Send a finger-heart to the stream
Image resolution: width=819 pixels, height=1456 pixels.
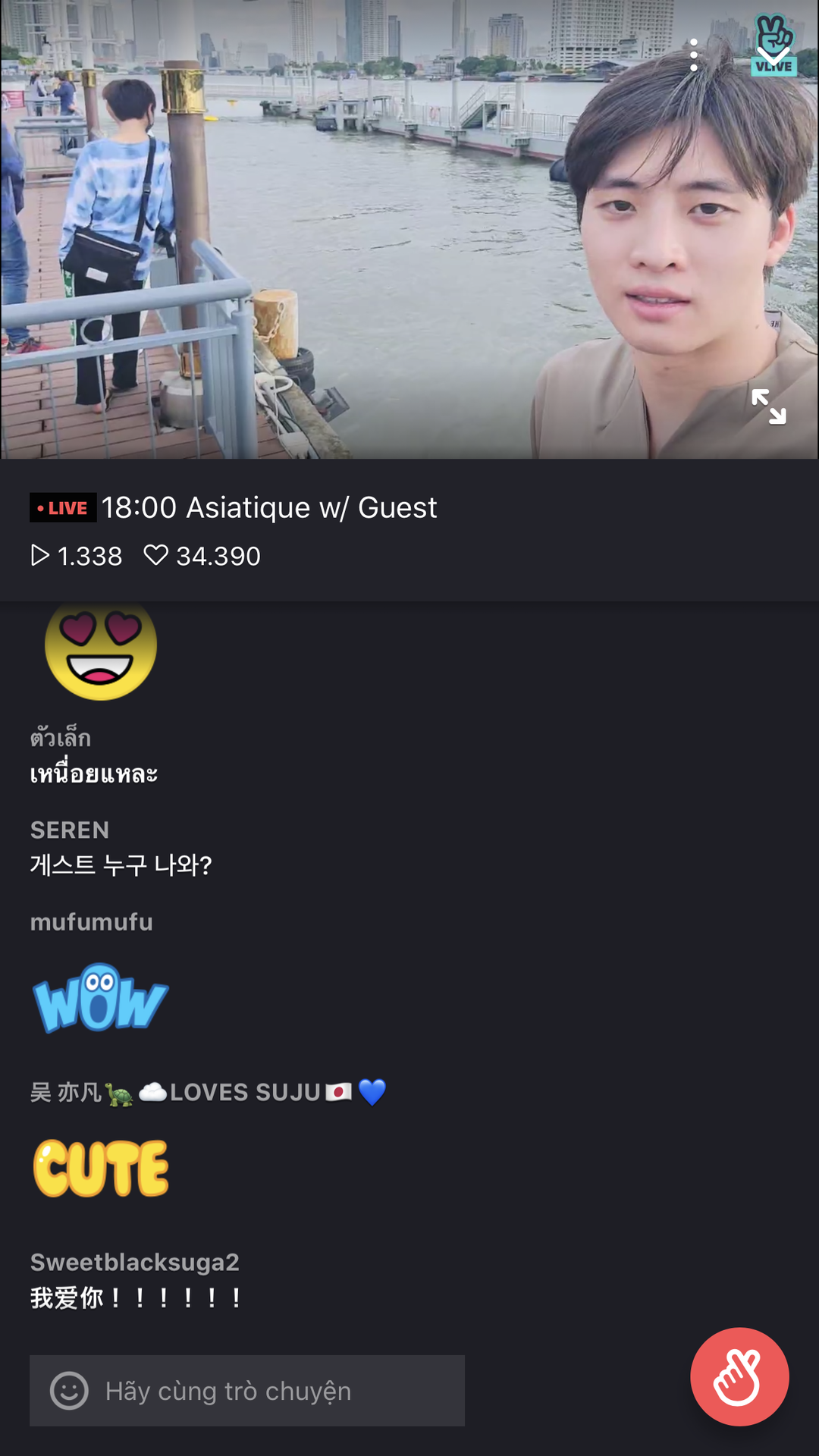pyautogui.click(x=739, y=1376)
